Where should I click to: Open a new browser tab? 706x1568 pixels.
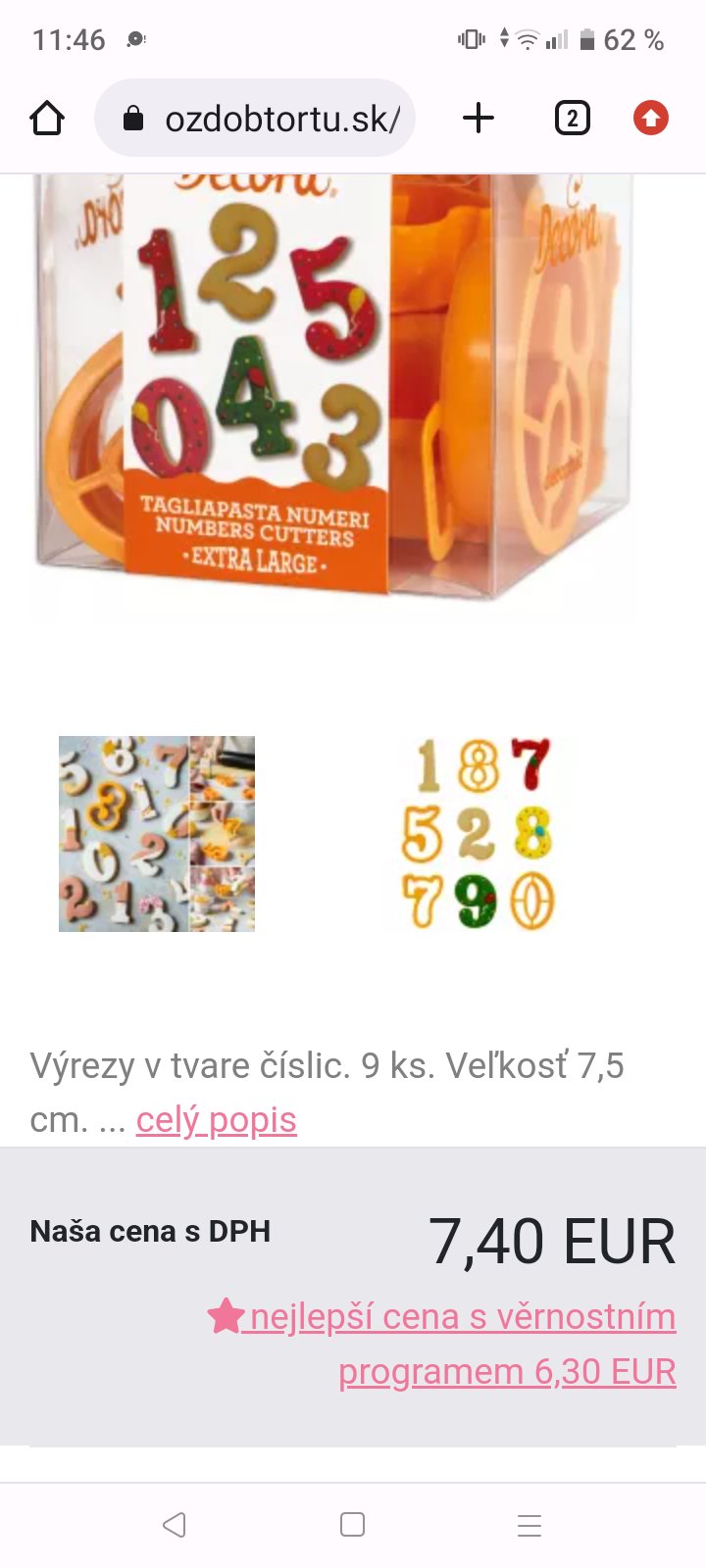coord(479,119)
